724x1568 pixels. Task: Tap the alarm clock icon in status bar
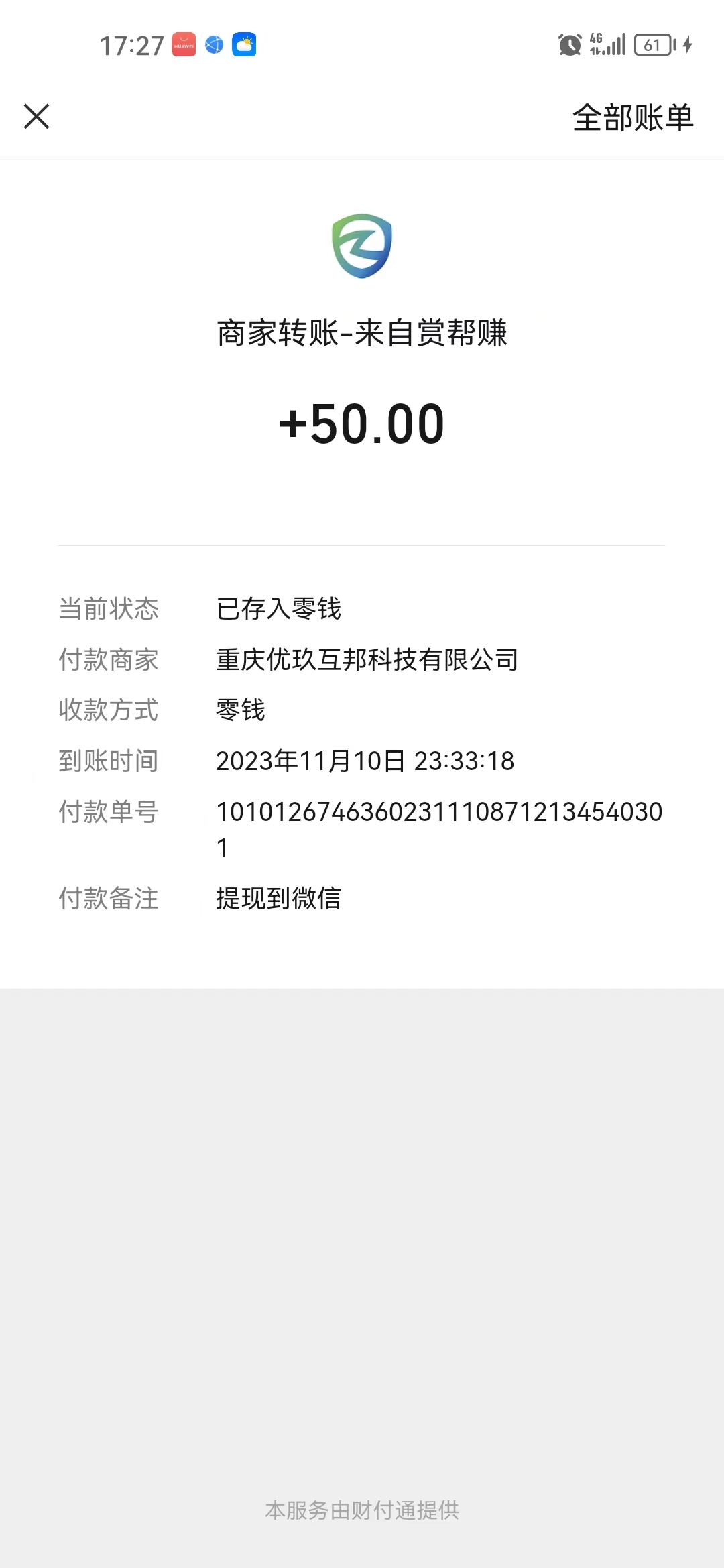tap(569, 45)
